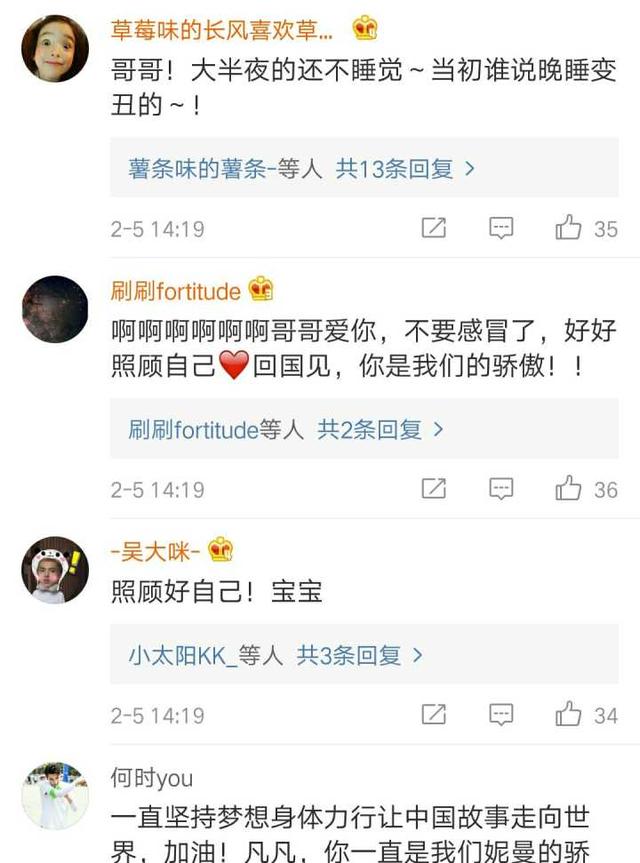Viewport: 640px width, 863px height.
Task: Reply to -吴大咪-'s comment
Action: point(501,715)
